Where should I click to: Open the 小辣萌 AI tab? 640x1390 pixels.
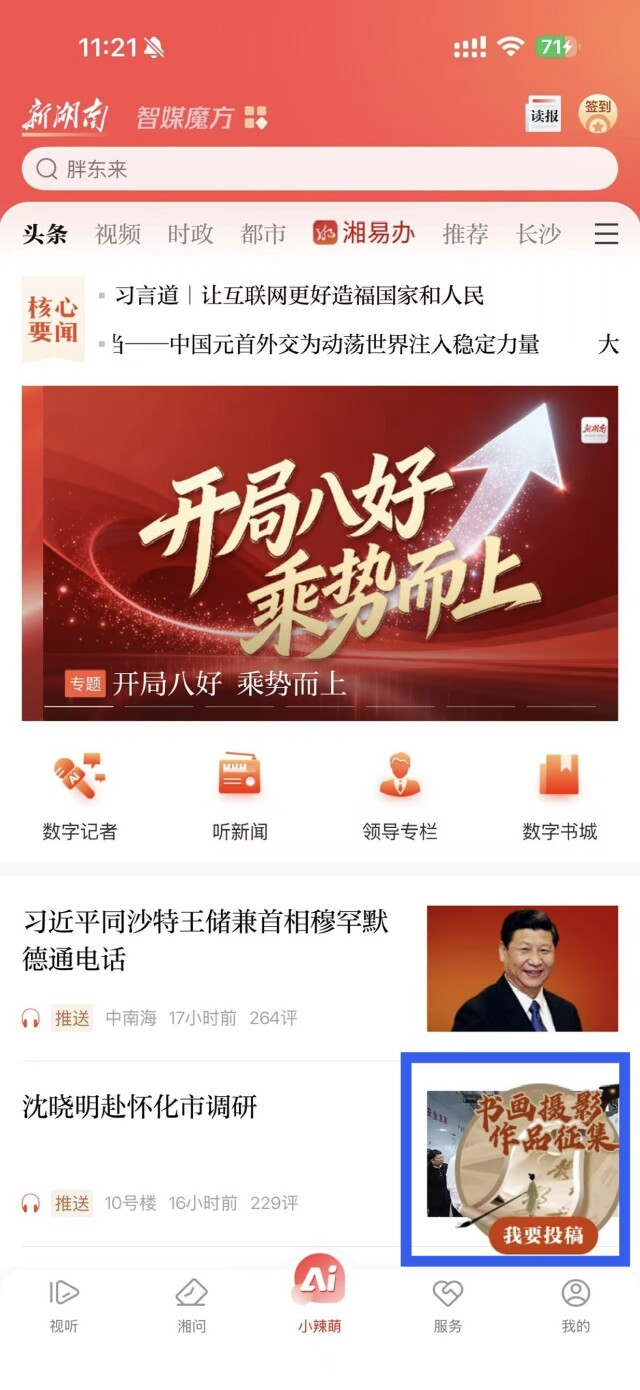pyautogui.click(x=319, y=1295)
